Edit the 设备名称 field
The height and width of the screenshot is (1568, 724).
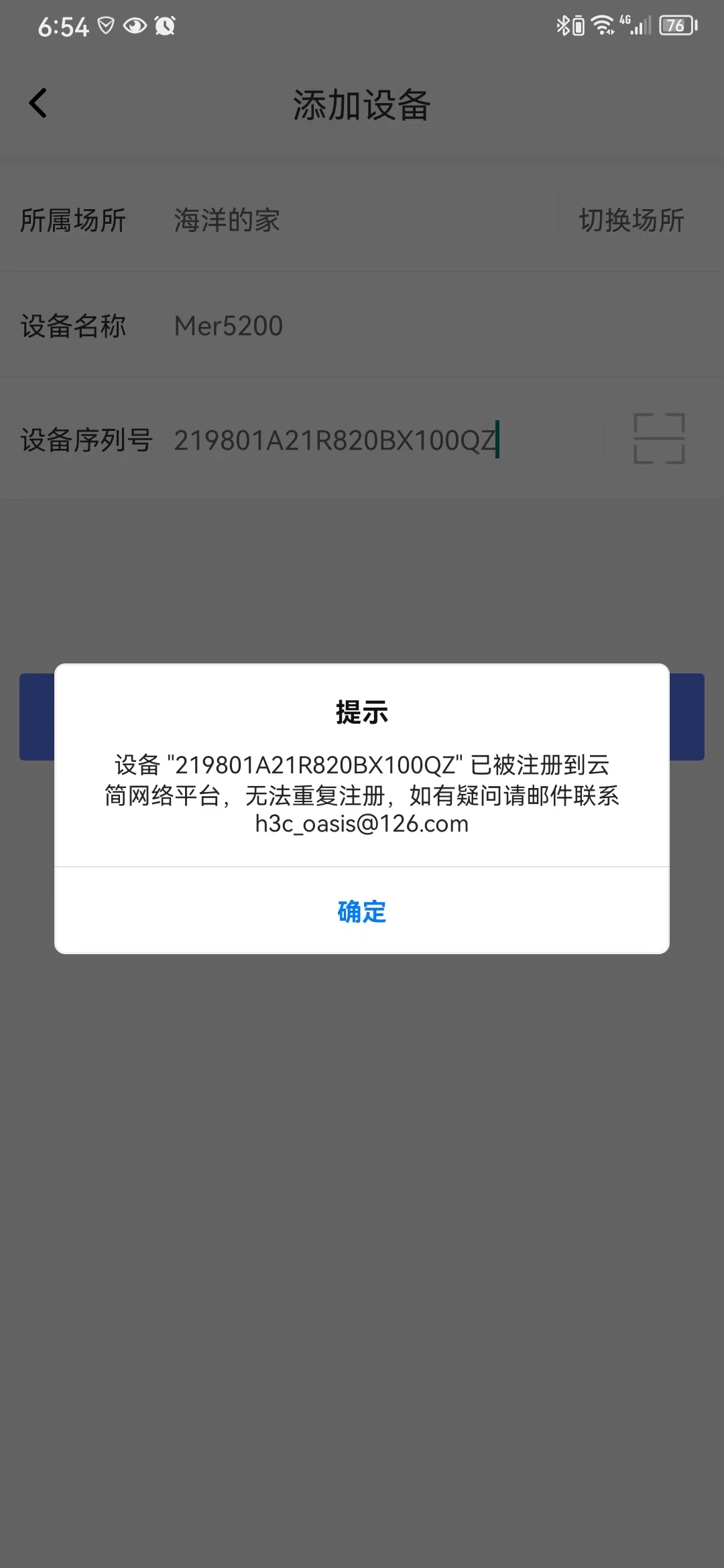(362, 326)
